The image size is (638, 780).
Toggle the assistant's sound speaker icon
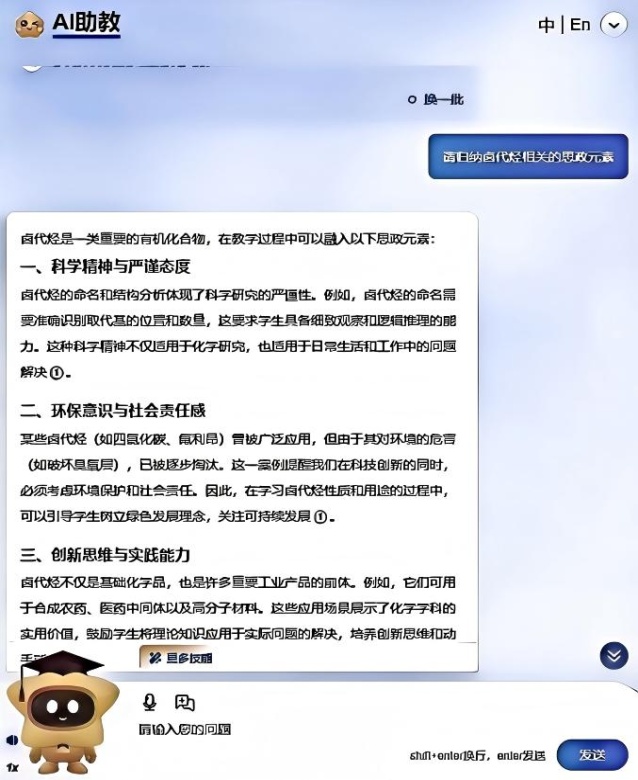click(x=11, y=740)
